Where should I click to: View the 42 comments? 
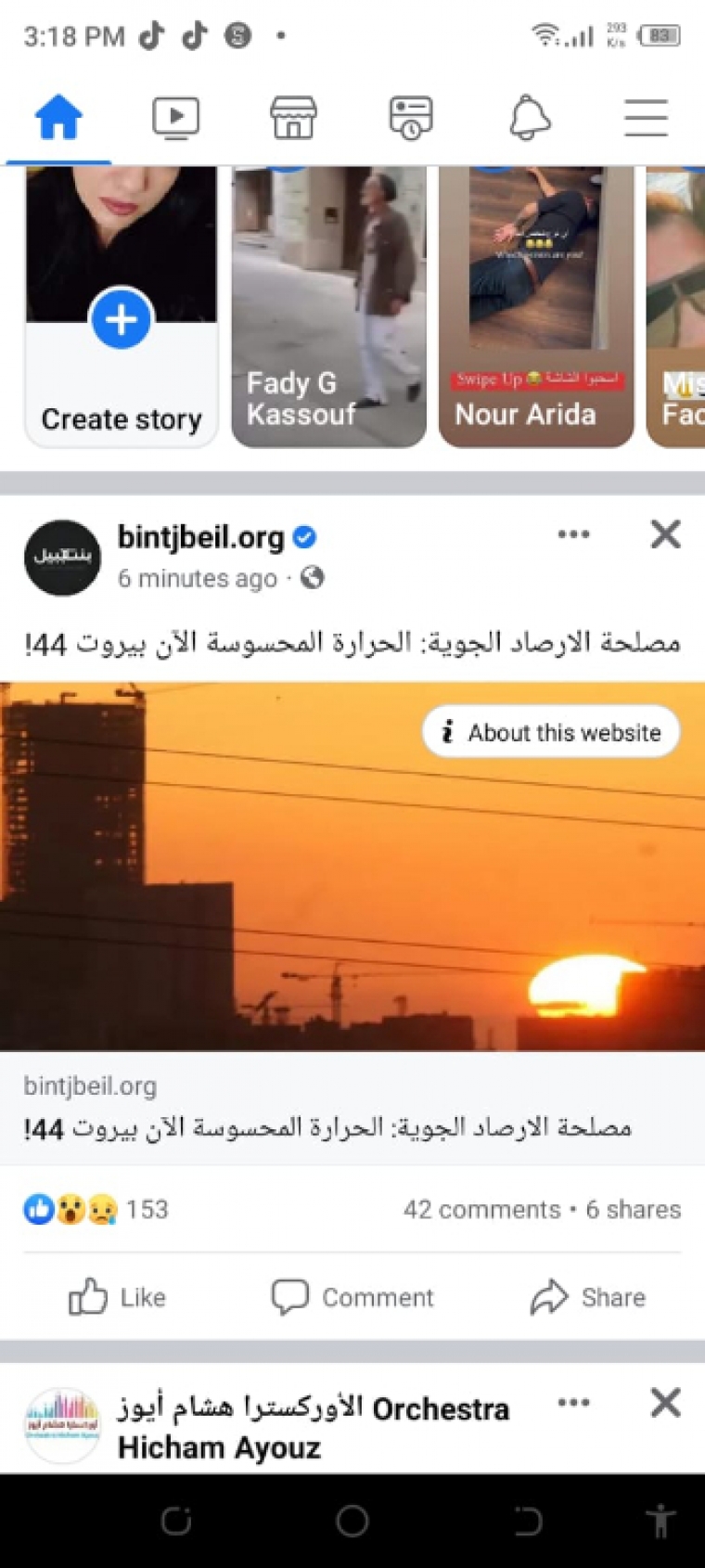point(481,1210)
